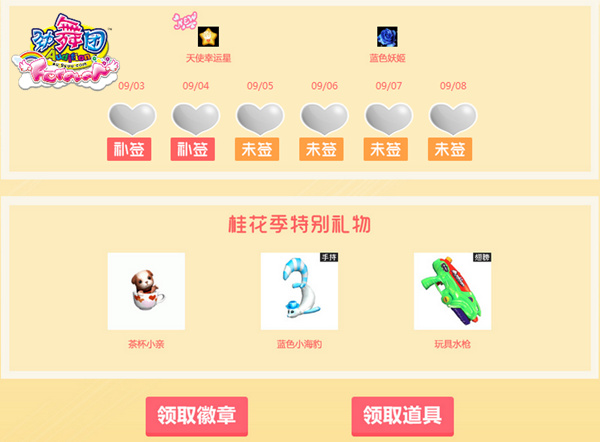The height and width of the screenshot is (442, 600).
Task: Tap 未签 under 09/05
Action: [259, 149]
